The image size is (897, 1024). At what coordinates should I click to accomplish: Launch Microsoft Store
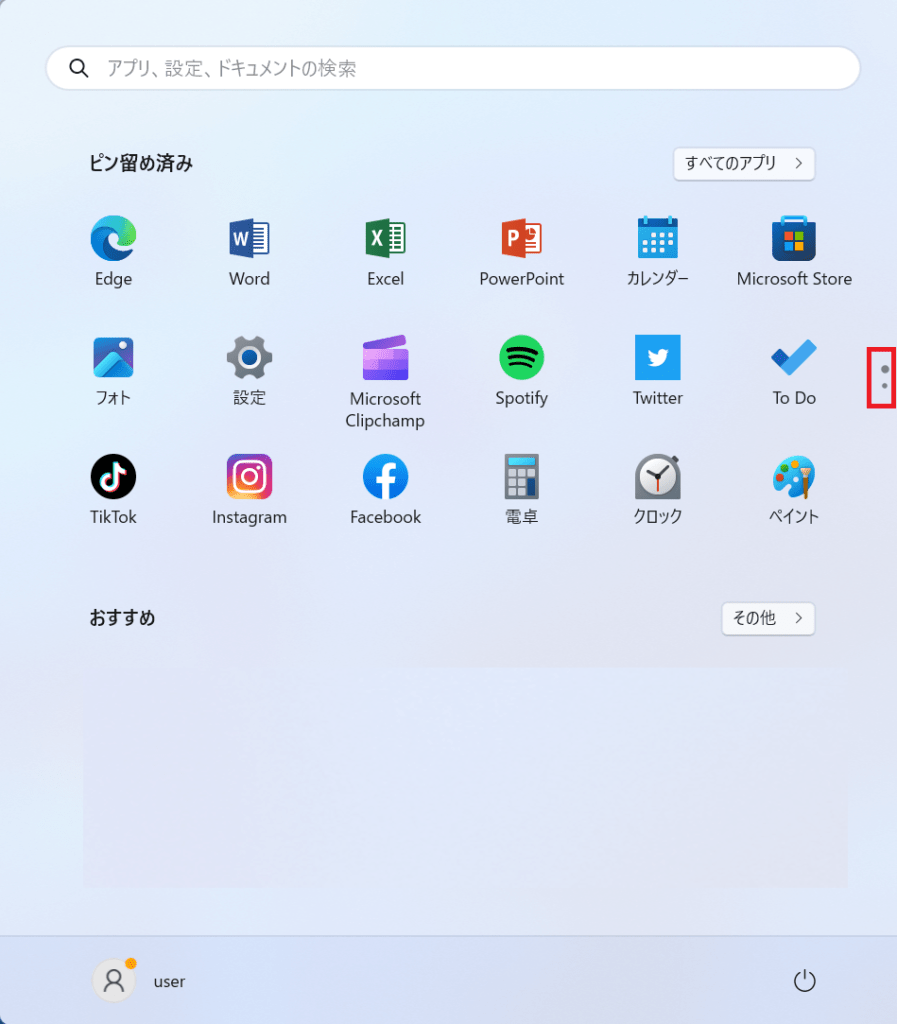tap(794, 240)
